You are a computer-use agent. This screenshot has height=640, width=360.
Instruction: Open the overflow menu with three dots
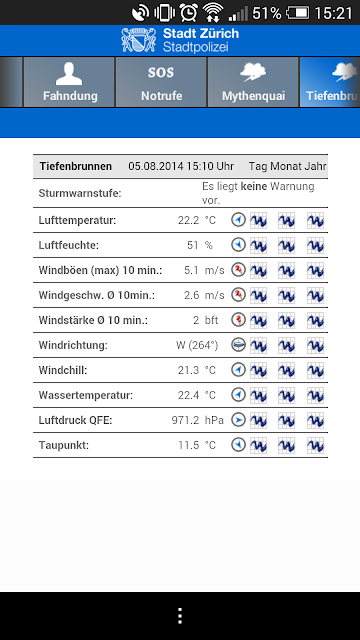(180, 616)
